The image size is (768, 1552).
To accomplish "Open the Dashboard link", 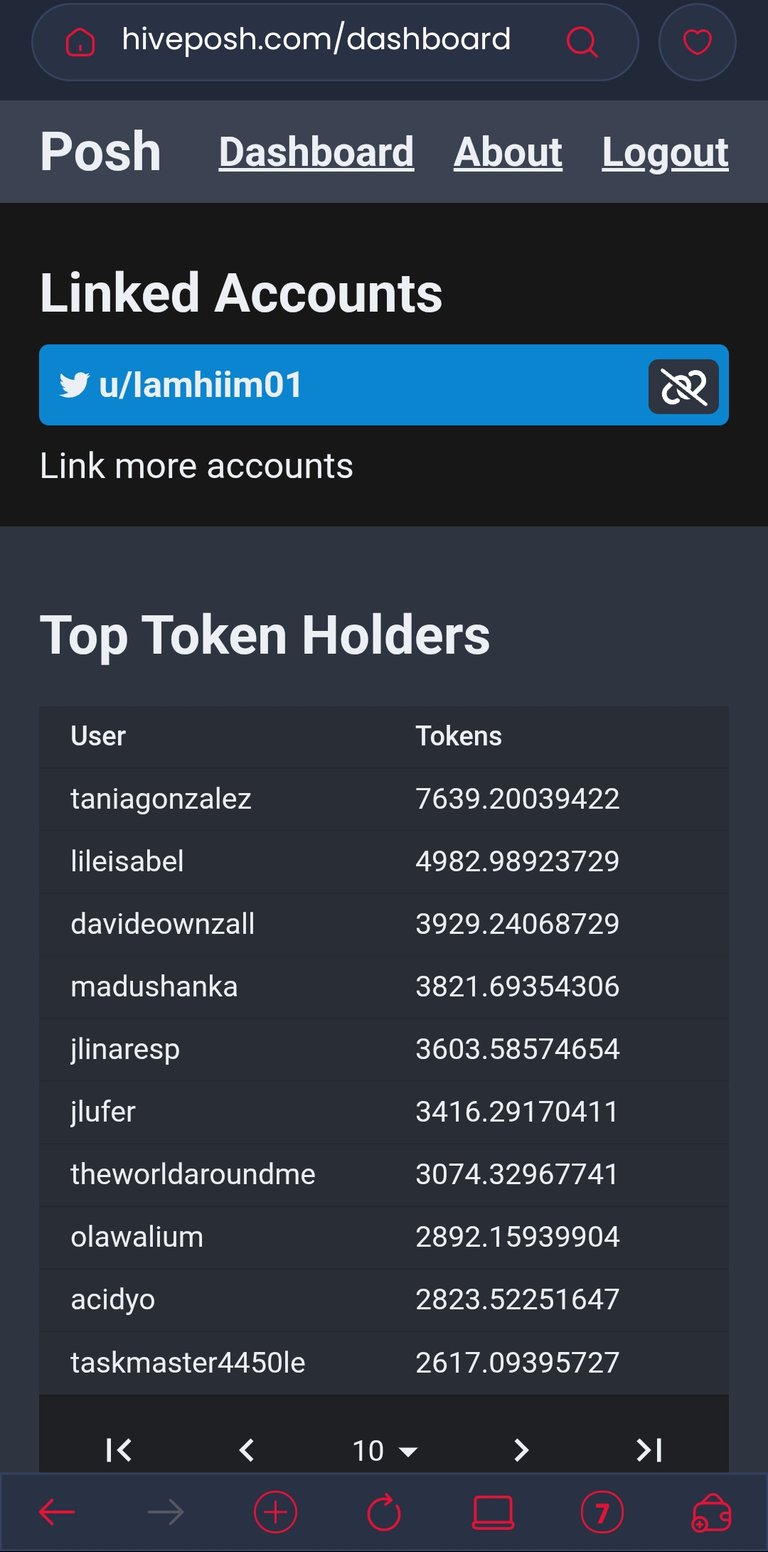I will [316, 152].
